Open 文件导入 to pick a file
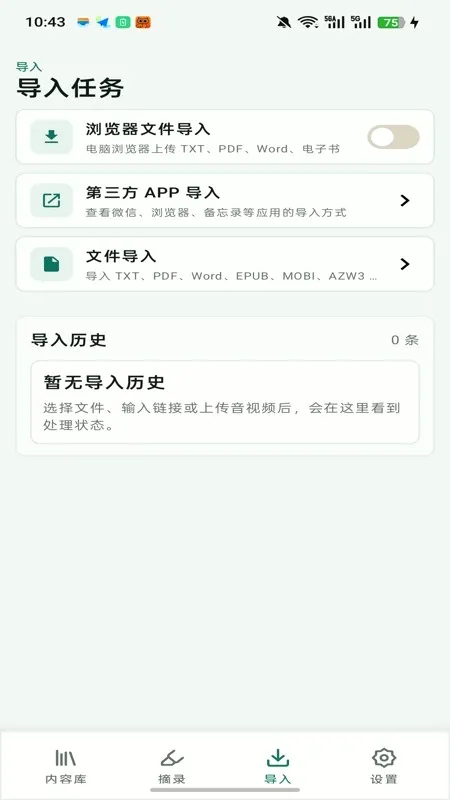 tap(225, 264)
